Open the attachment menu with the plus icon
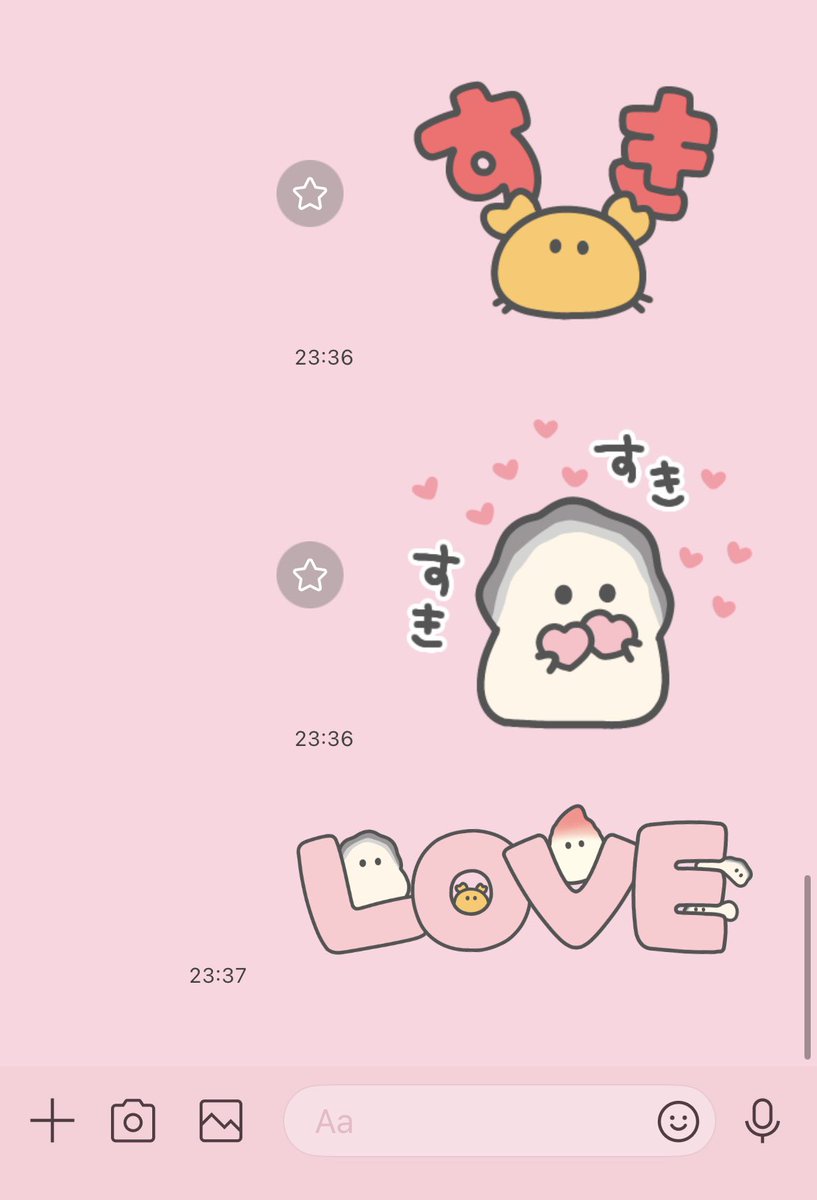This screenshot has height=1200, width=817. pyautogui.click(x=50, y=1121)
